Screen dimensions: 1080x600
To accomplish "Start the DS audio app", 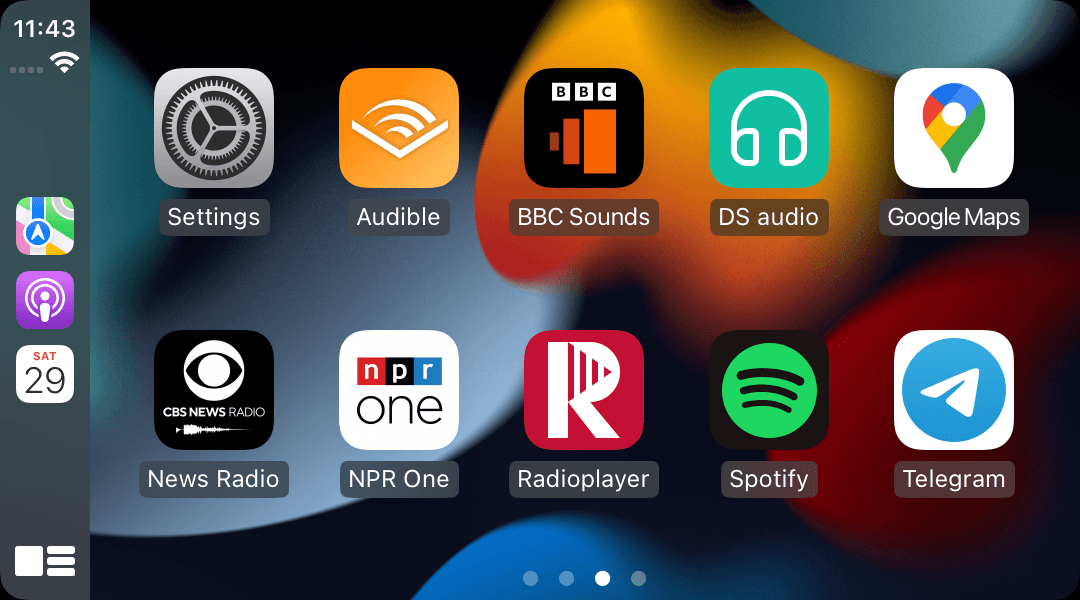I will coord(768,128).
